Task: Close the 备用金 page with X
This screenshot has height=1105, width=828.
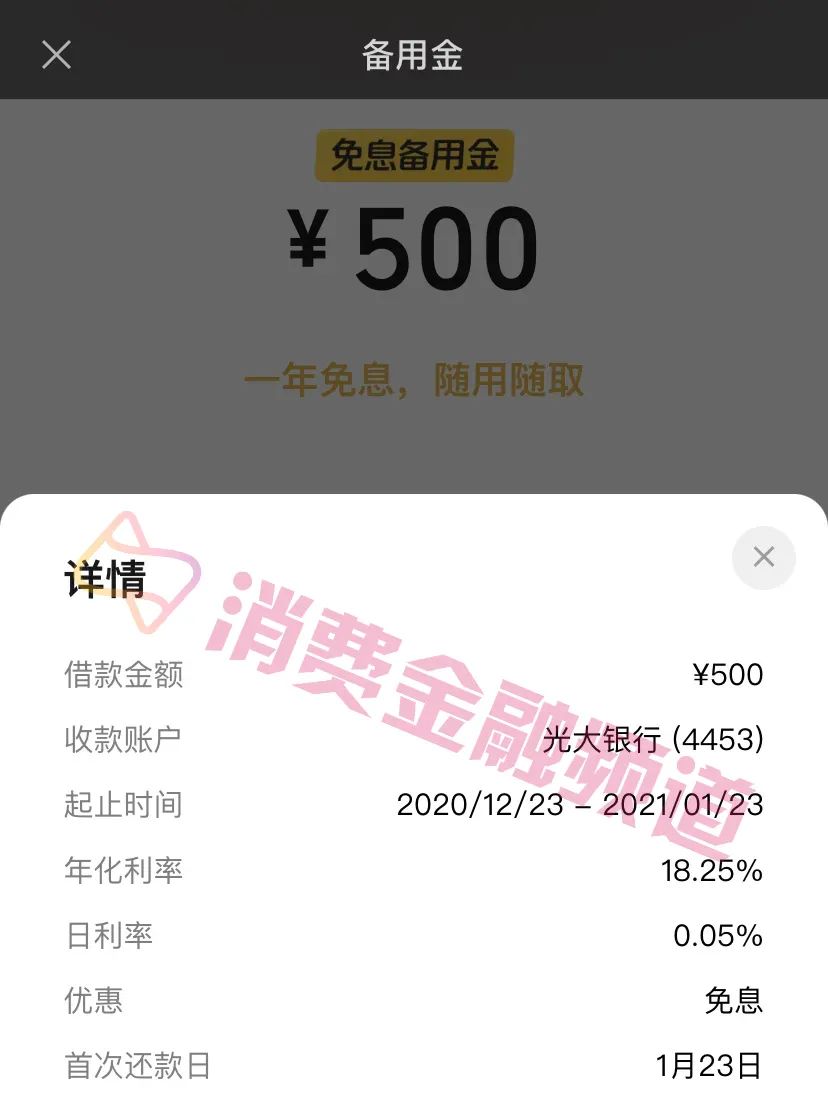Action: (x=56, y=54)
